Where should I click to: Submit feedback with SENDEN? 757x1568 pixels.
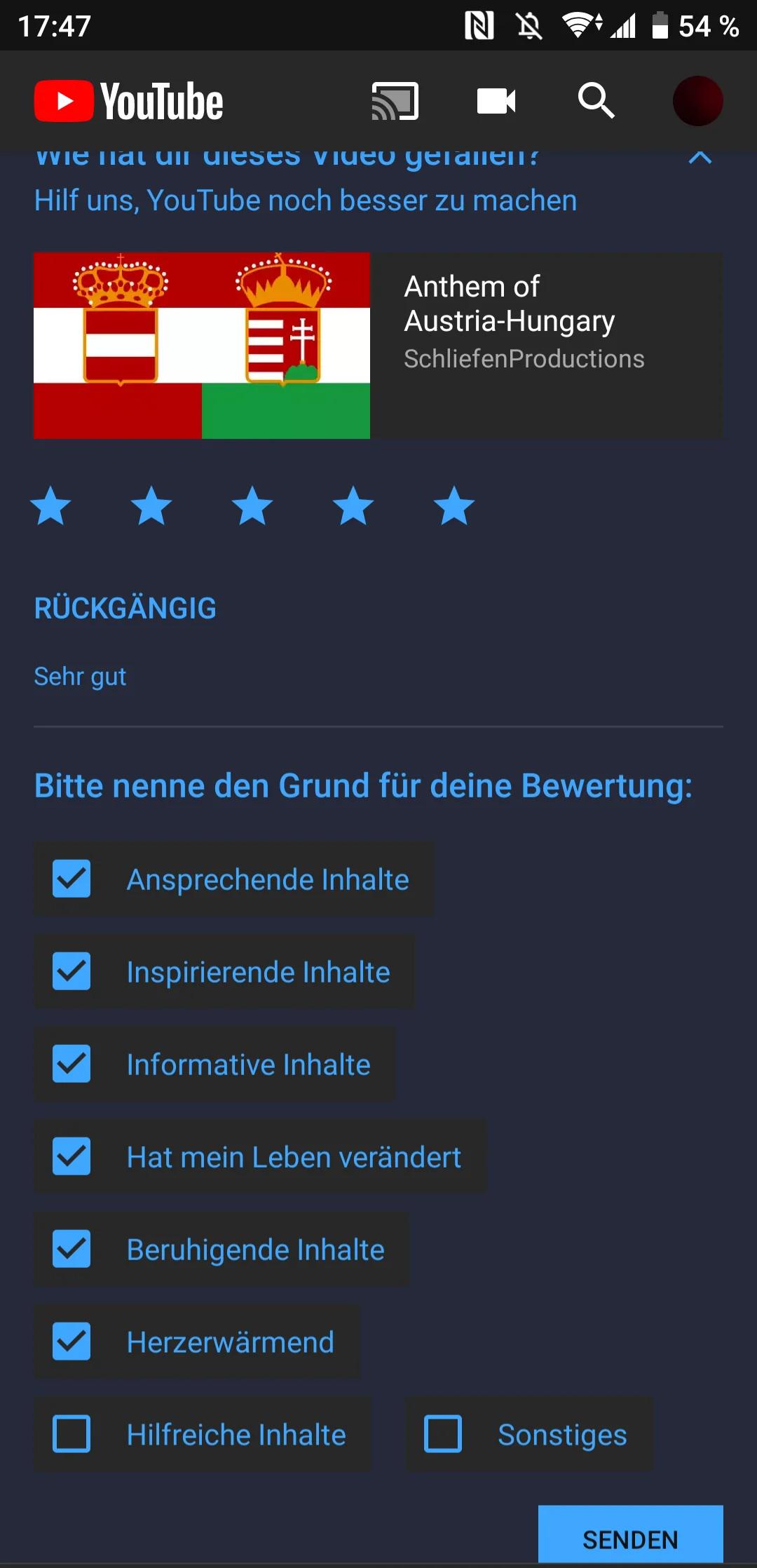631,1534
